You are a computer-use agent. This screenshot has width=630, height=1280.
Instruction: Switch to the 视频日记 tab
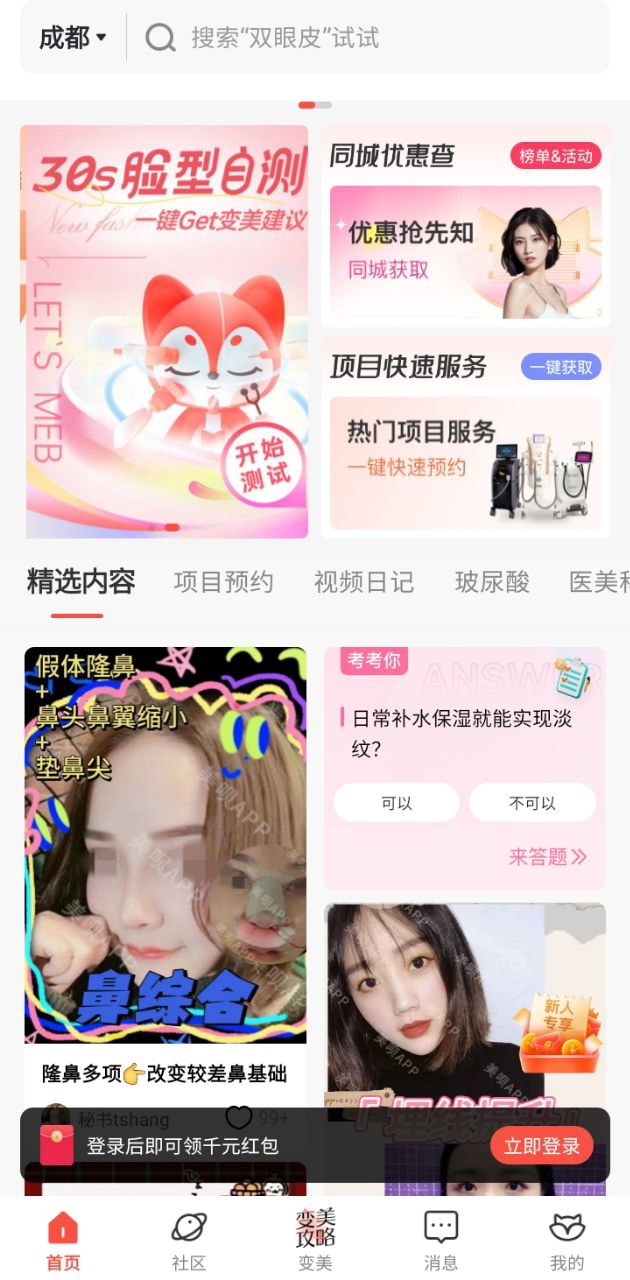pyautogui.click(x=363, y=582)
